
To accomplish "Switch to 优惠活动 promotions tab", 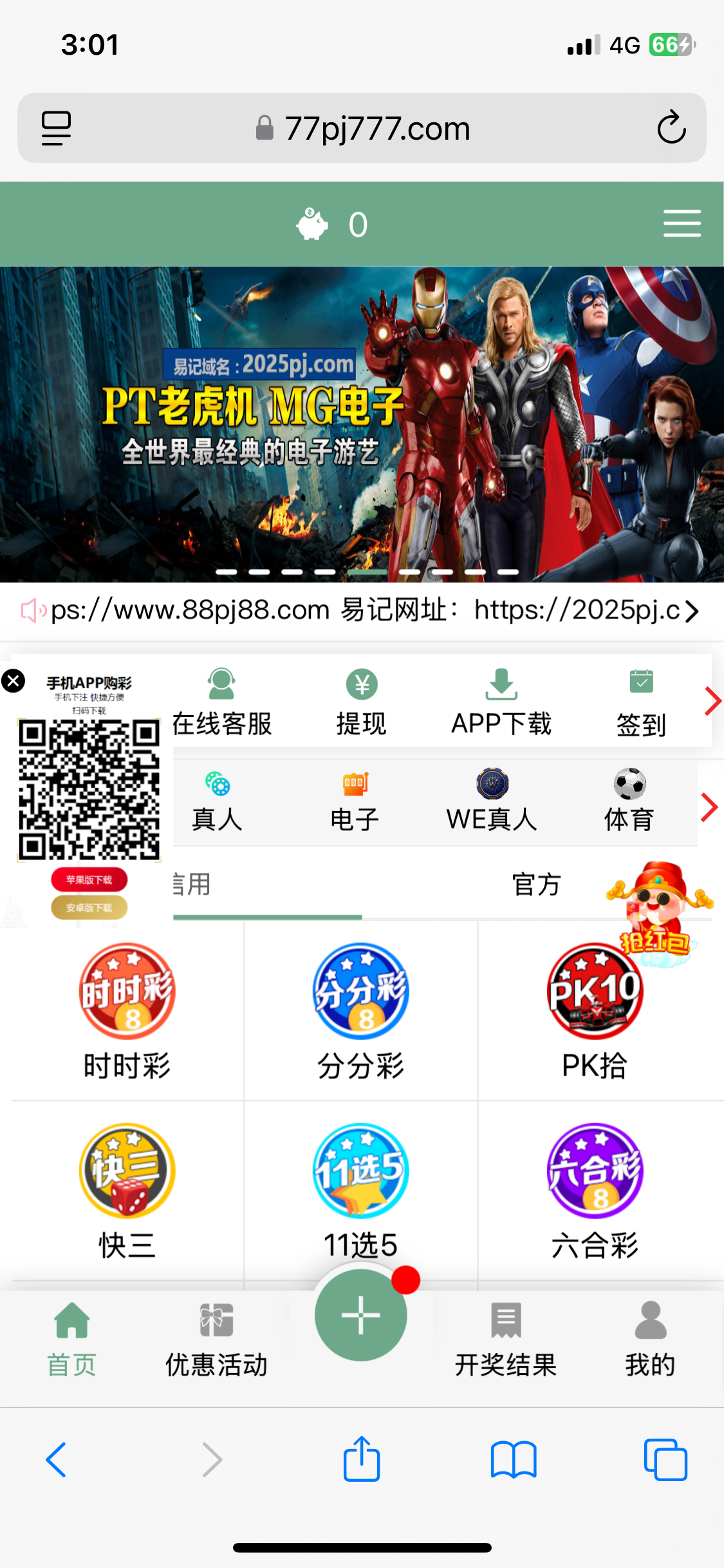I will [216, 1339].
